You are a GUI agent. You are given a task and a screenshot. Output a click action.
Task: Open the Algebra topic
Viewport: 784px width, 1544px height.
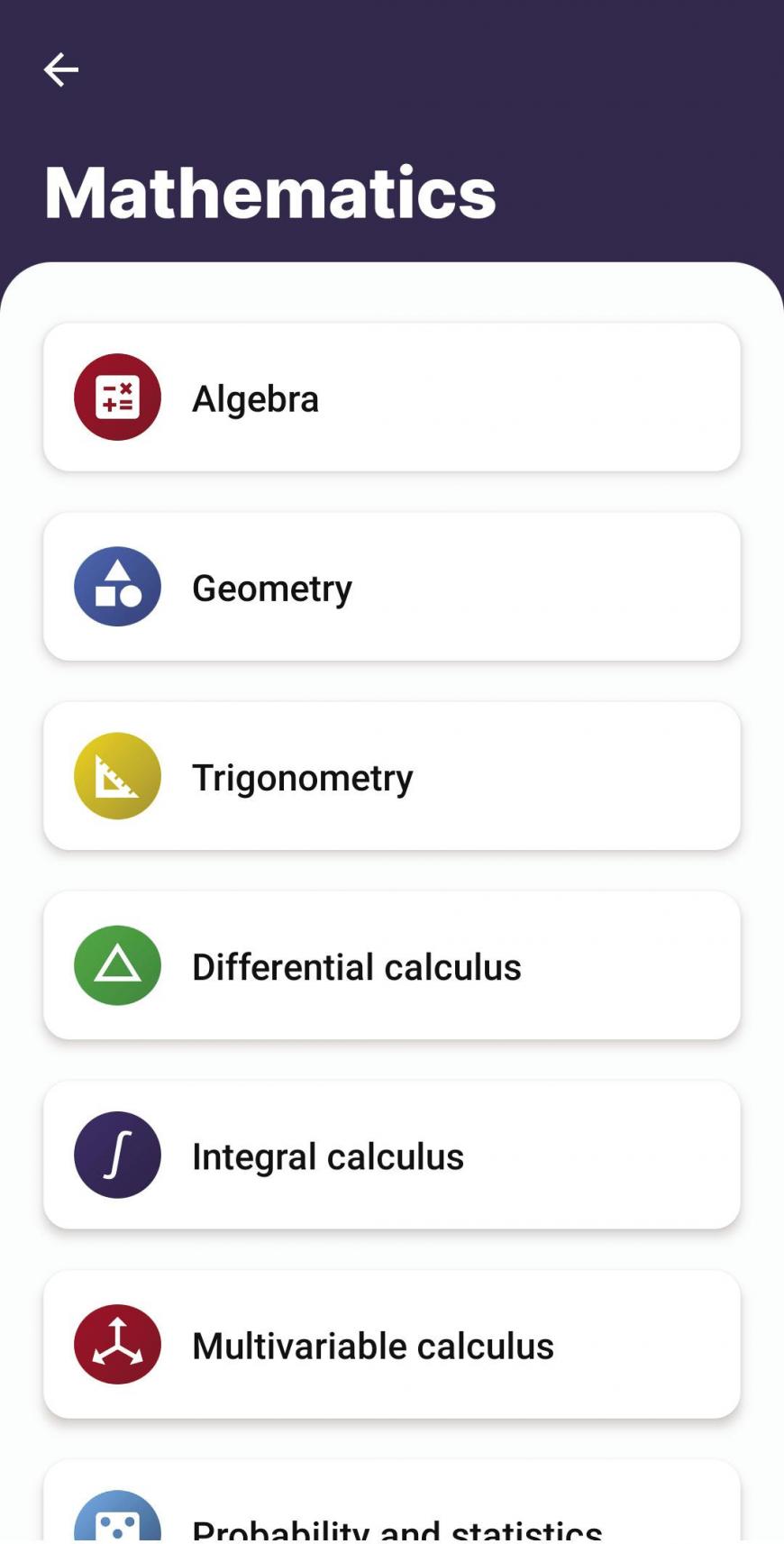coord(392,397)
